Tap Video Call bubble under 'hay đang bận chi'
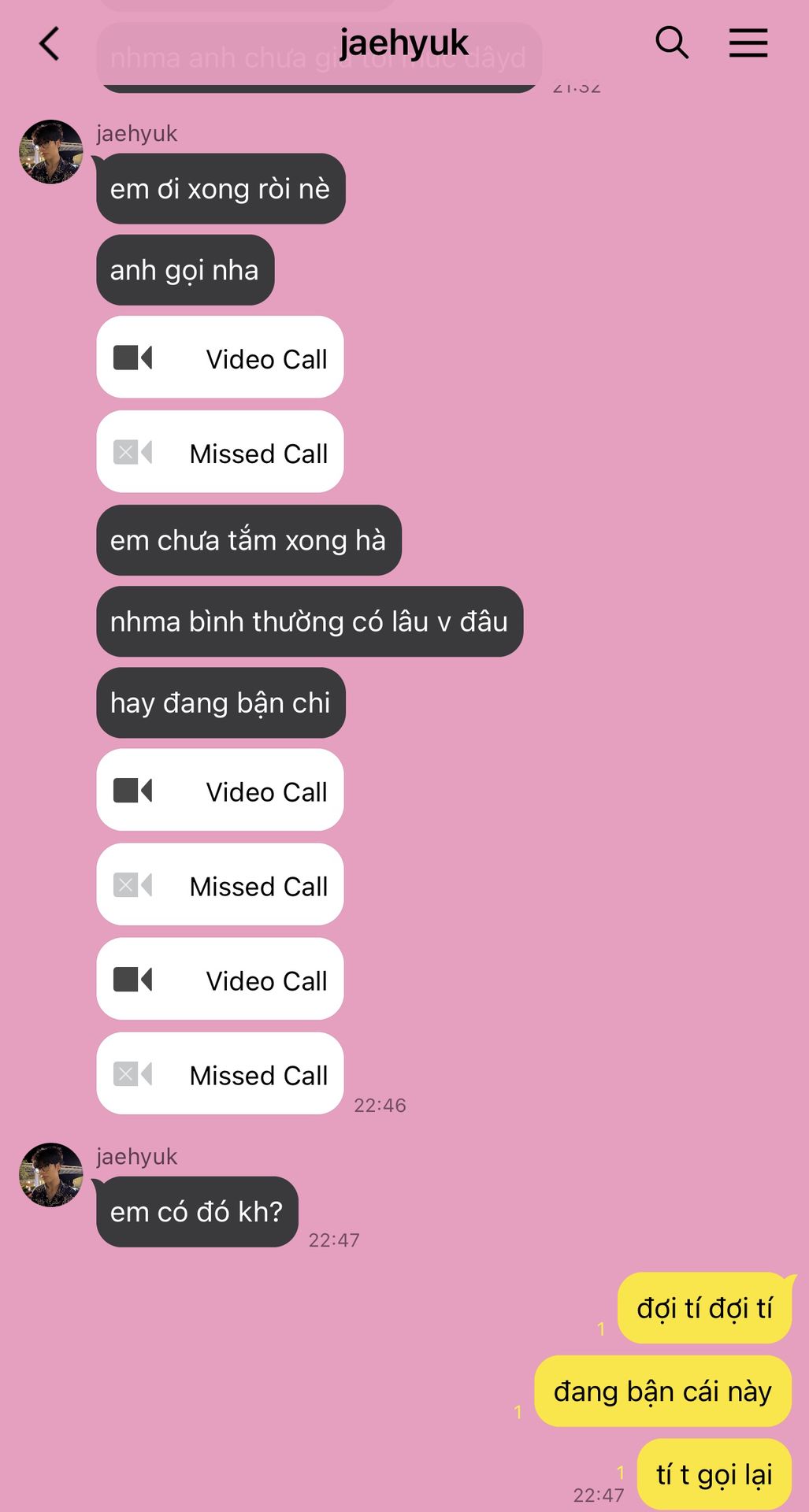Image resolution: width=809 pixels, height=1512 pixels. (x=220, y=791)
